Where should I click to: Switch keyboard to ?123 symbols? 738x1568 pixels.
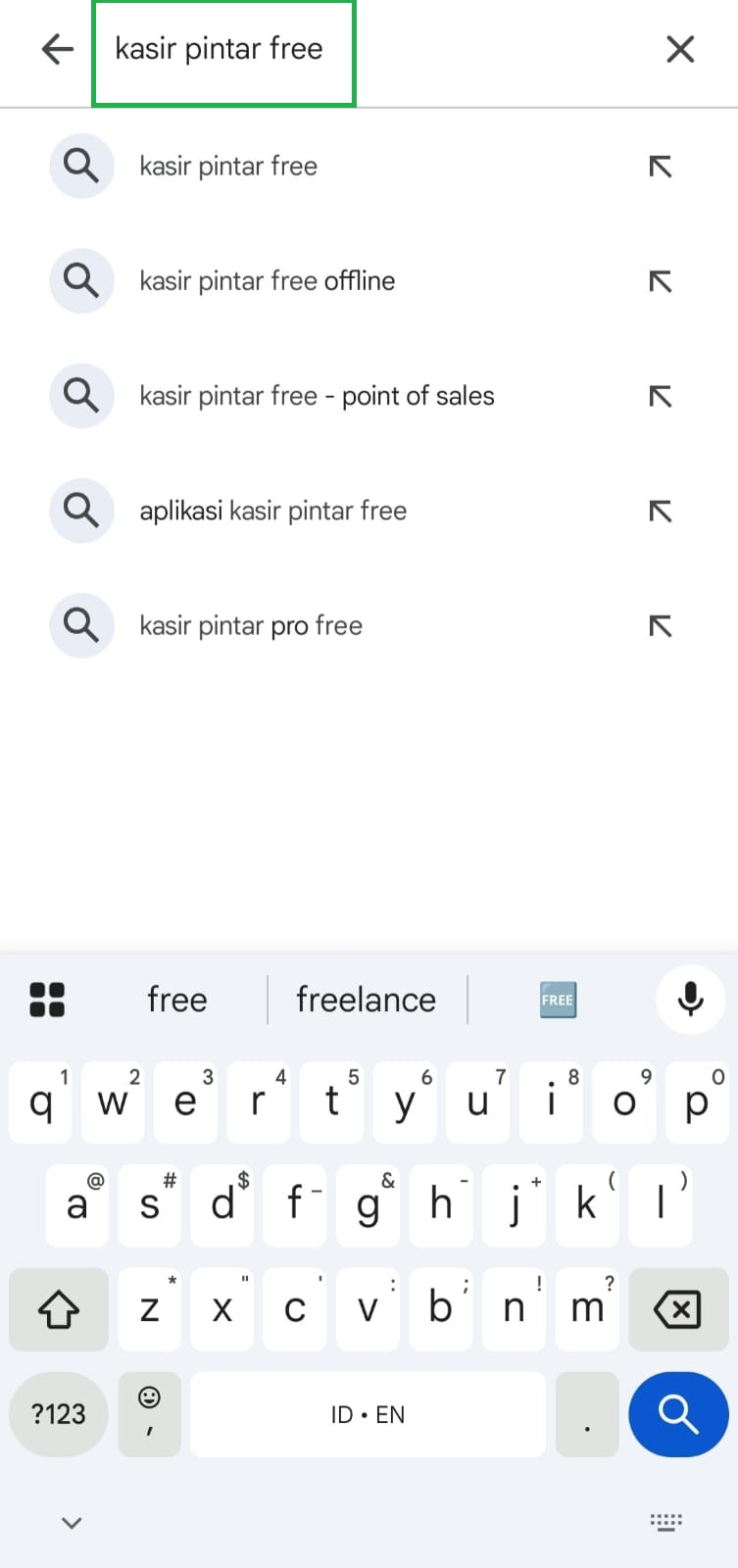pyautogui.click(x=59, y=1414)
